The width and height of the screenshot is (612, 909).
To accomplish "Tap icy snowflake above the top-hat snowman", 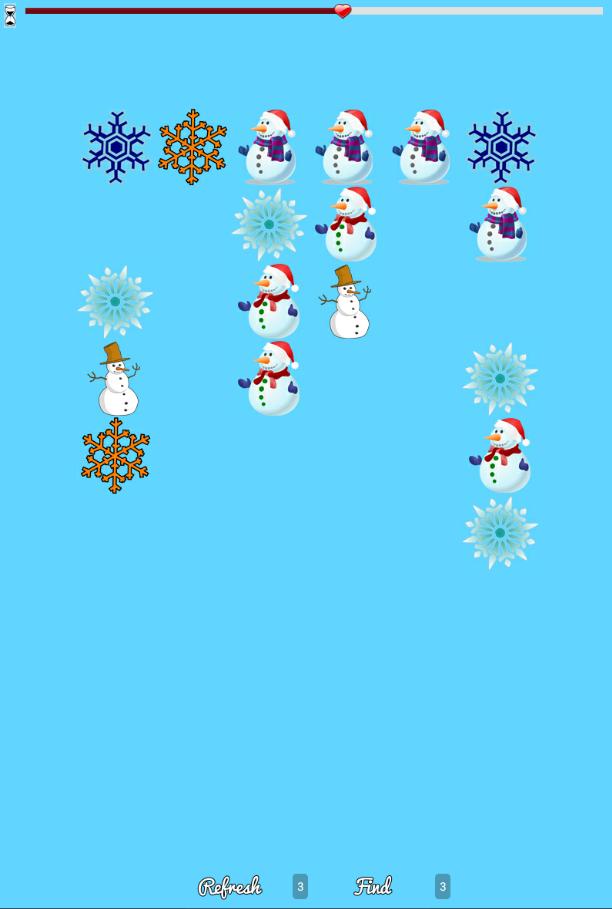I will point(115,301).
